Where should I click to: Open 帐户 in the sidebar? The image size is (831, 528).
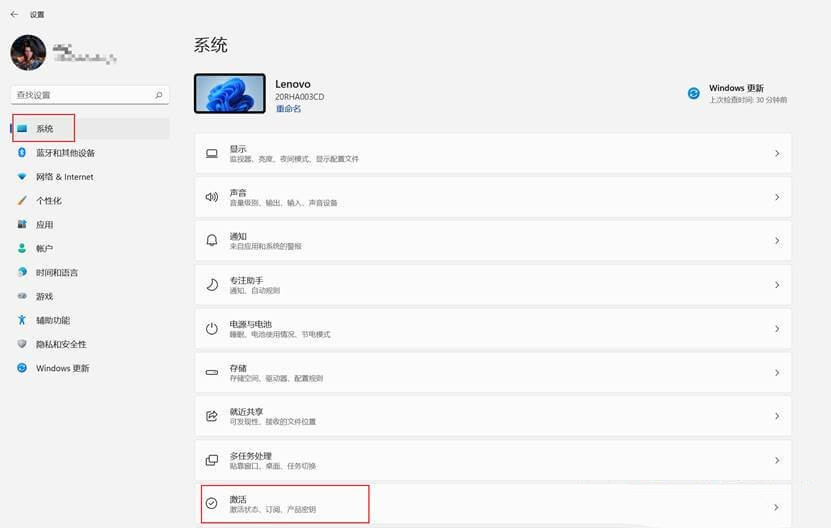coord(44,249)
